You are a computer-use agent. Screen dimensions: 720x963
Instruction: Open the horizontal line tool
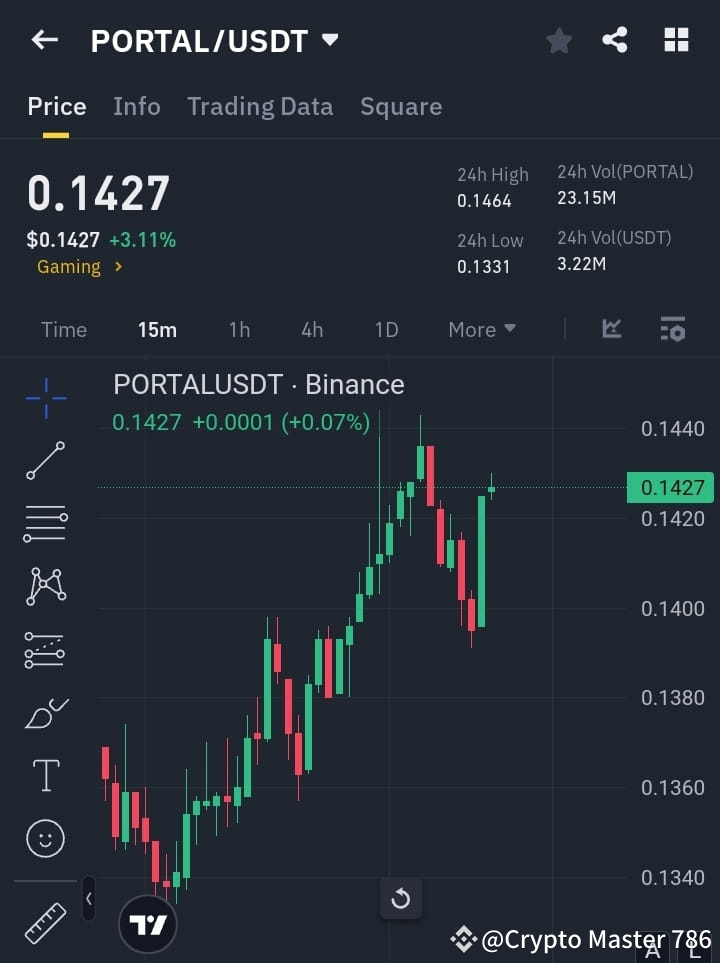pyautogui.click(x=44, y=524)
